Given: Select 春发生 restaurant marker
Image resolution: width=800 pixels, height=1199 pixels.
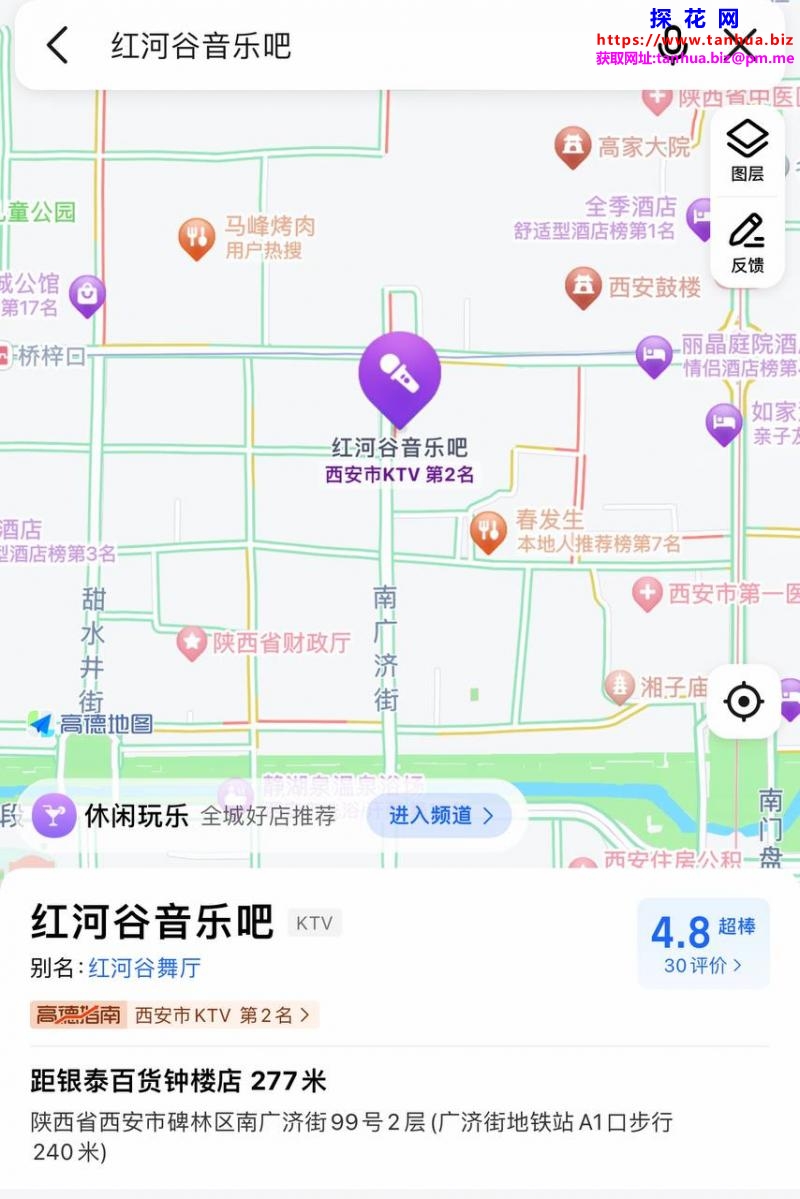Looking at the screenshot, I should [x=489, y=532].
